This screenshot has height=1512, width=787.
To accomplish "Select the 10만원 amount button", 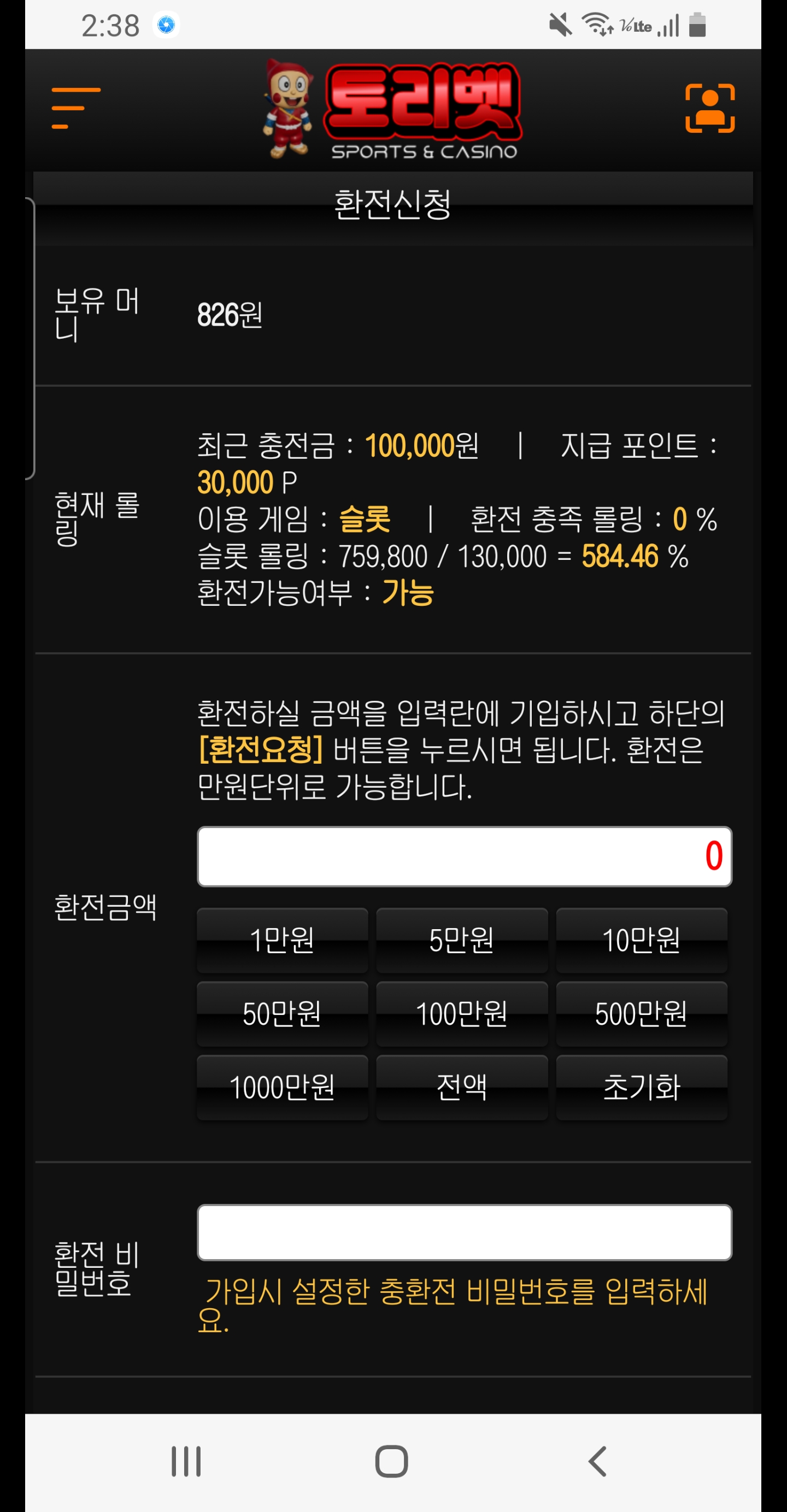I will [641, 940].
